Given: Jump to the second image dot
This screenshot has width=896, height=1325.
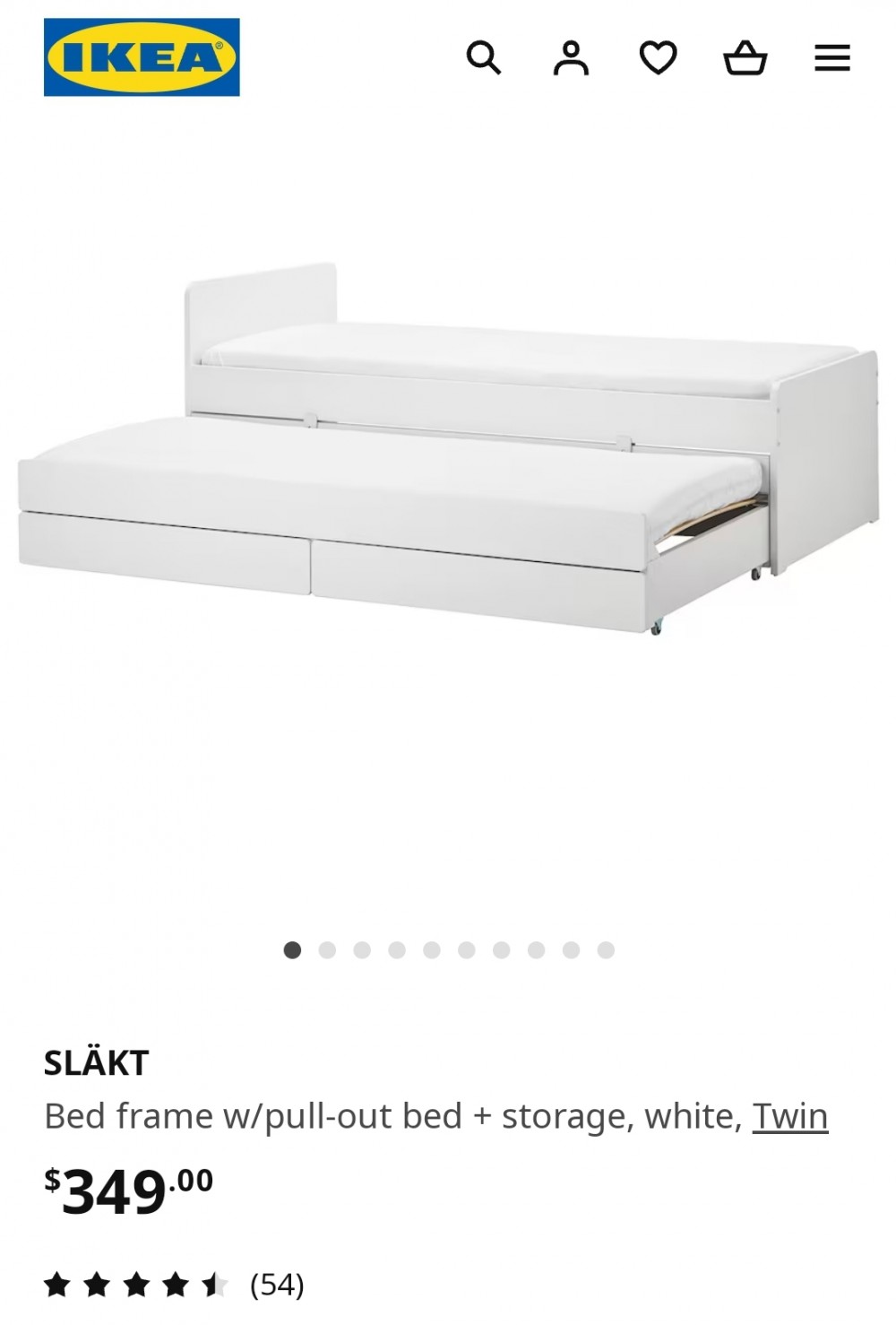Looking at the screenshot, I should pyautogui.click(x=327, y=950).
